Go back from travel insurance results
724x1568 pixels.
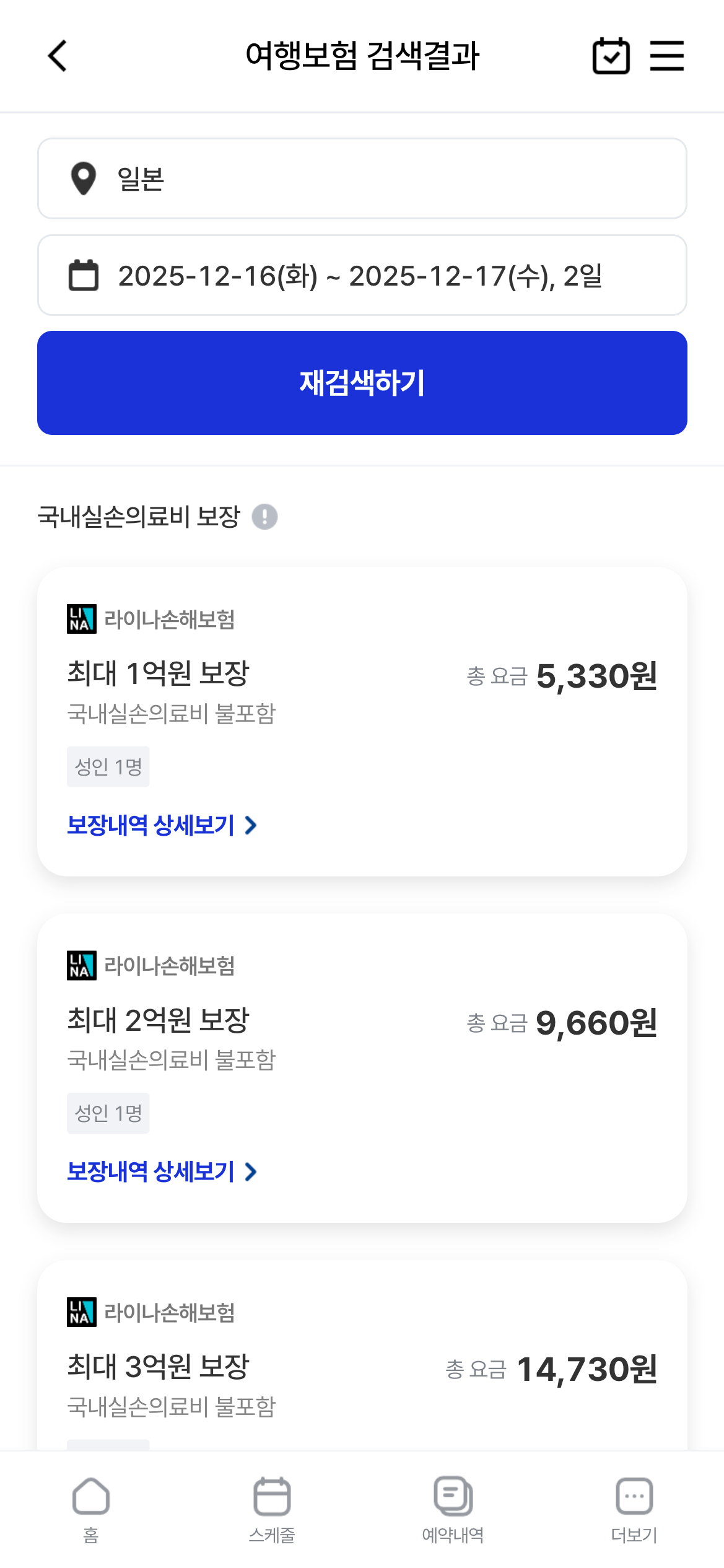pyautogui.click(x=58, y=56)
